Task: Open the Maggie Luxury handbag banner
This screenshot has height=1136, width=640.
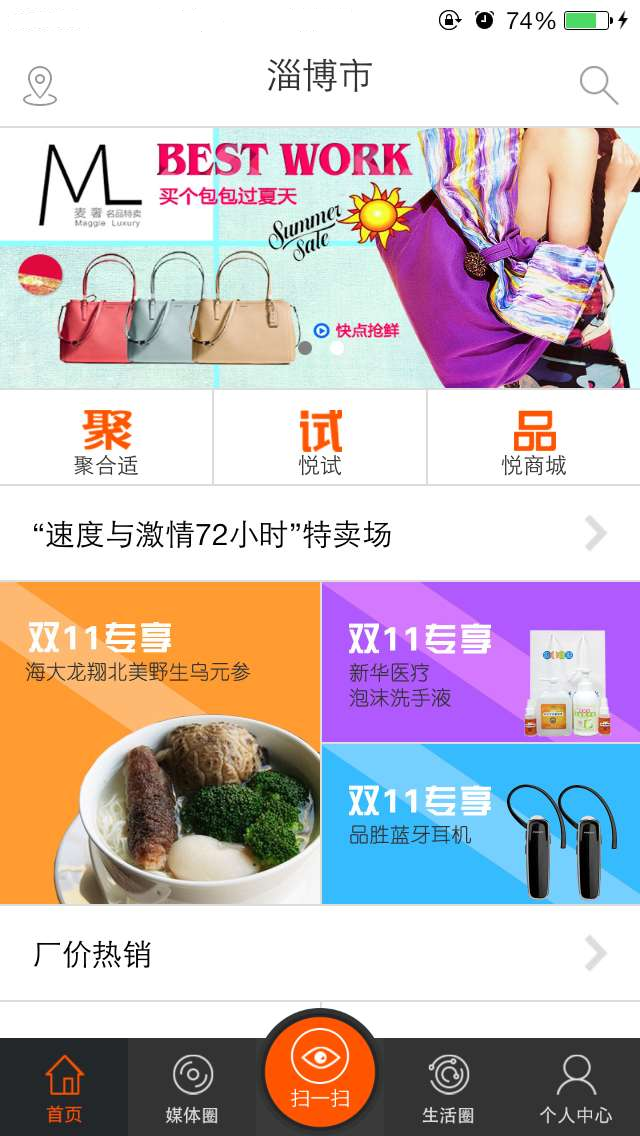Action: coord(320,258)
